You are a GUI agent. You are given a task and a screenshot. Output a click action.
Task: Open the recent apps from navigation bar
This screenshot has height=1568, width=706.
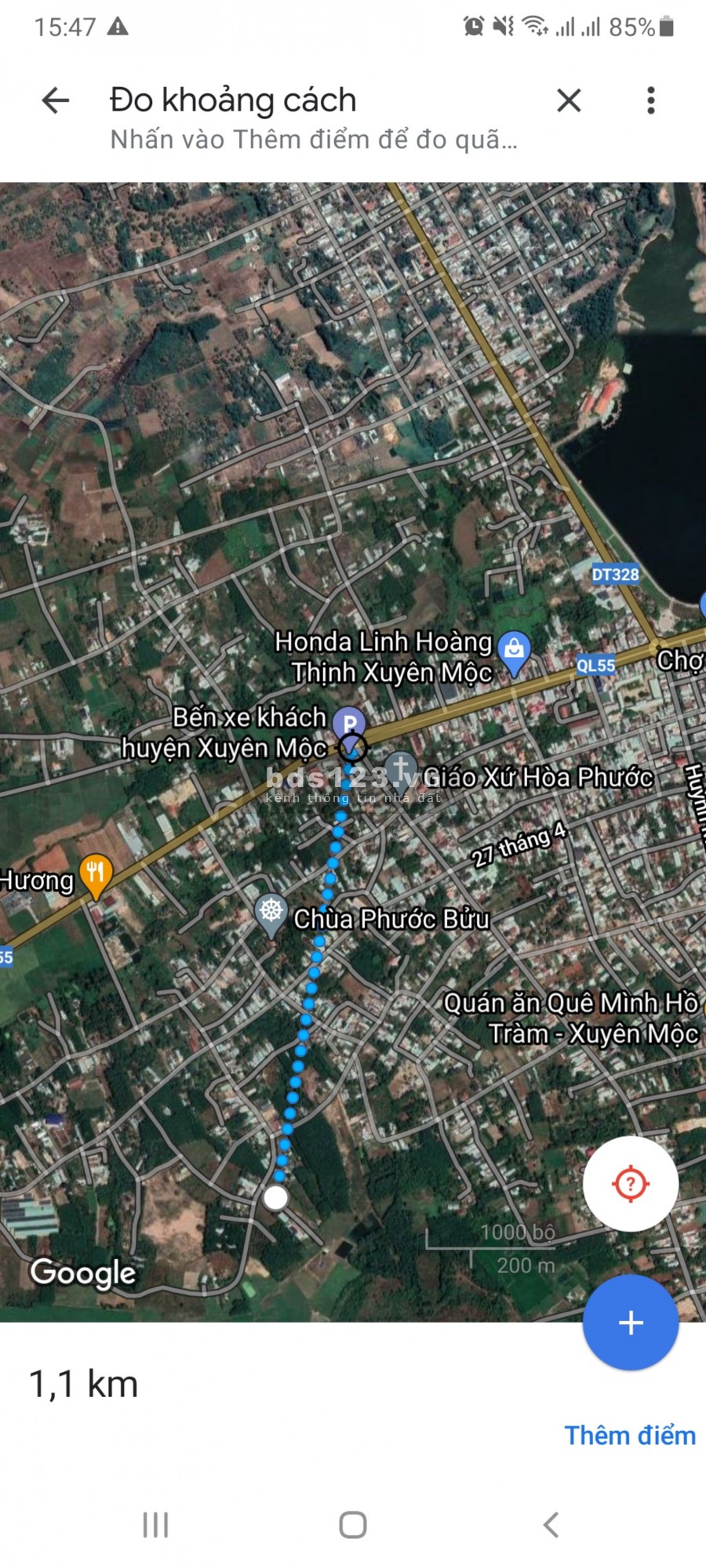point(155,1526)
